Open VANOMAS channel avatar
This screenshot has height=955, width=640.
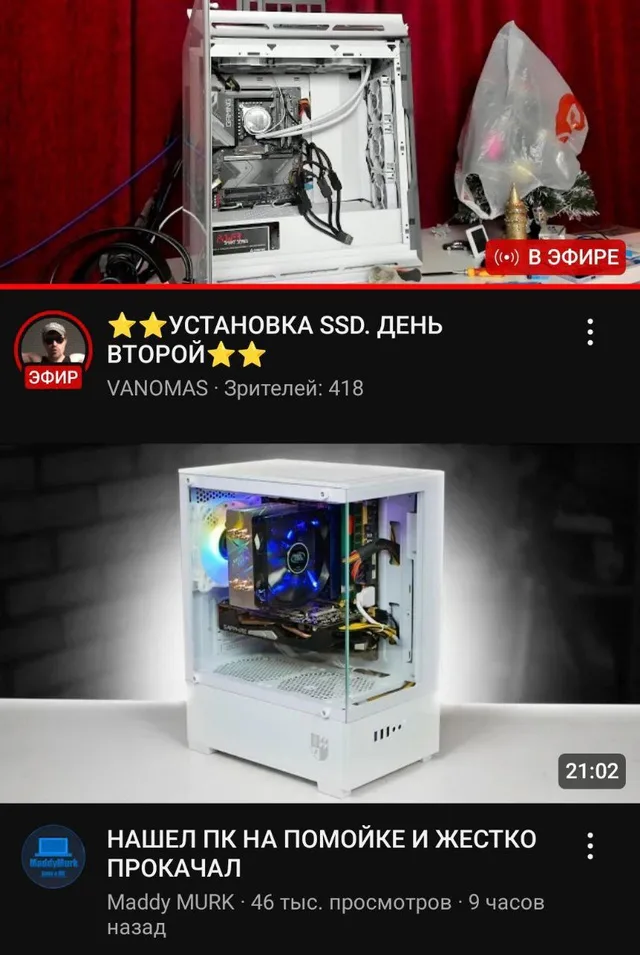click(53, 348)
